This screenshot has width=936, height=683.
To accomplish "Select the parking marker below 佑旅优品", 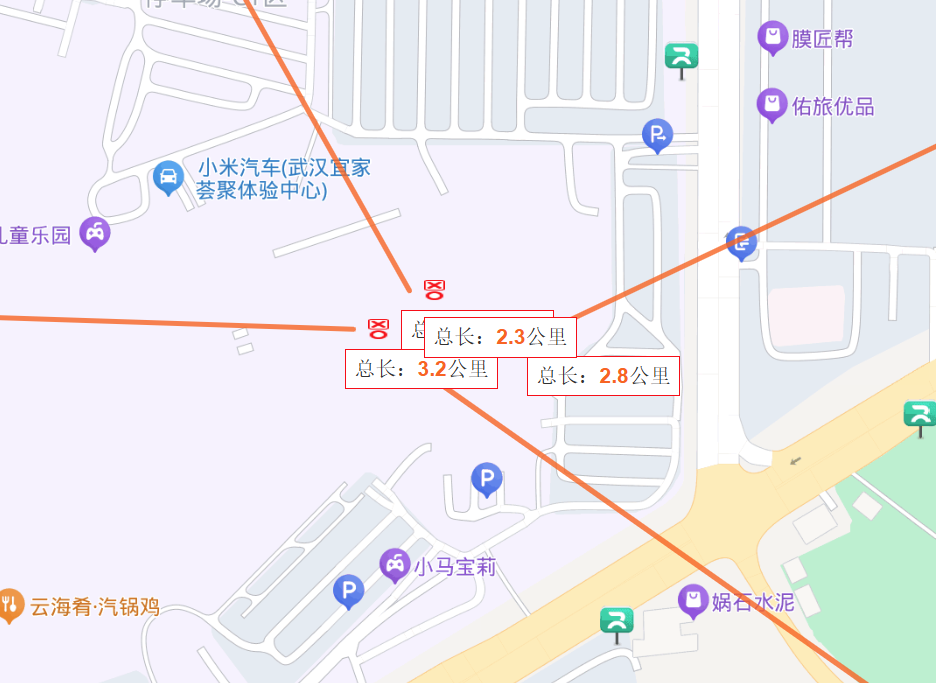I will click(x=657, y=134).
